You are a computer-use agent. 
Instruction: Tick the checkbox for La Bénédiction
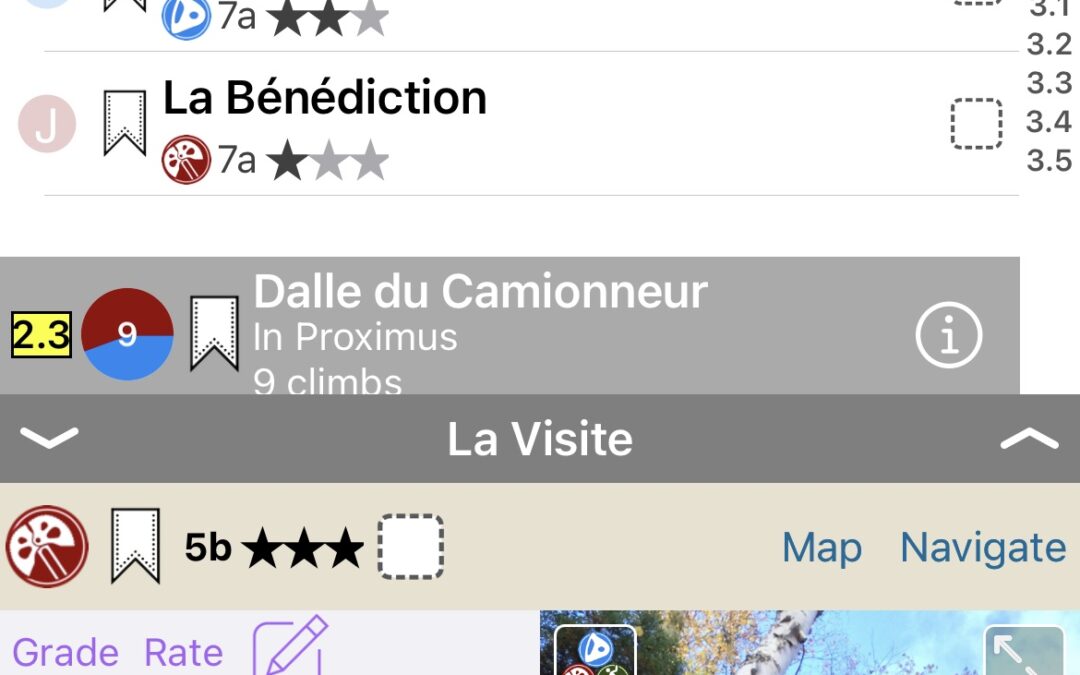976,124
